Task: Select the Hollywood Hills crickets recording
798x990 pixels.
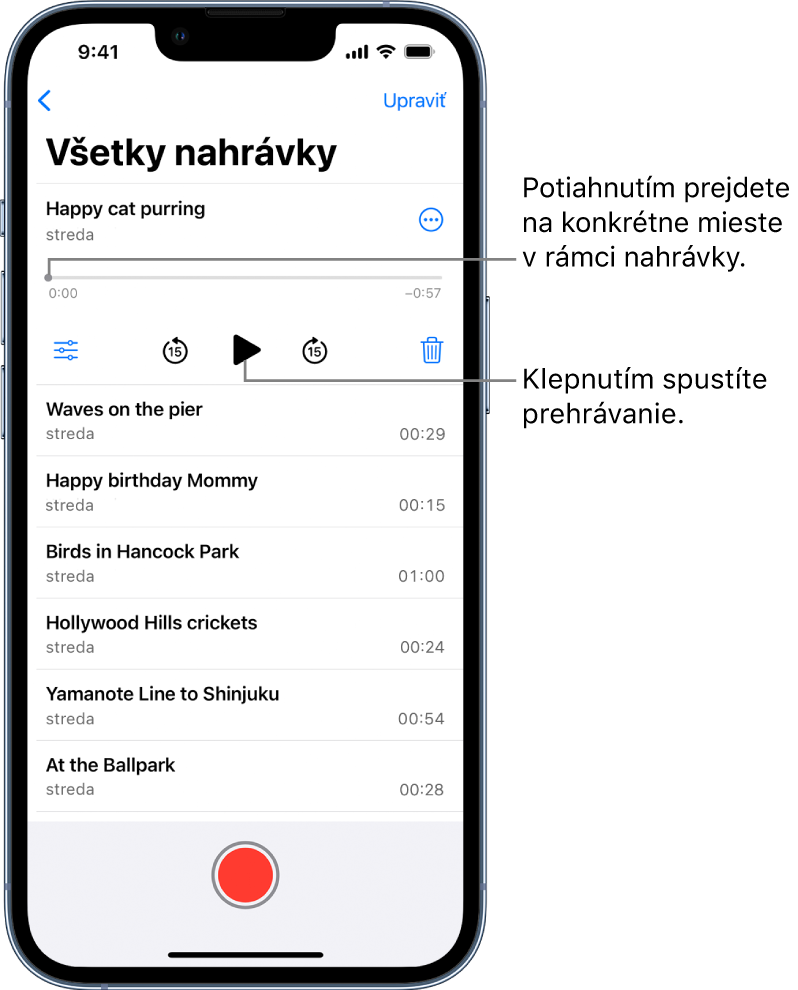Action: (150, 633)
